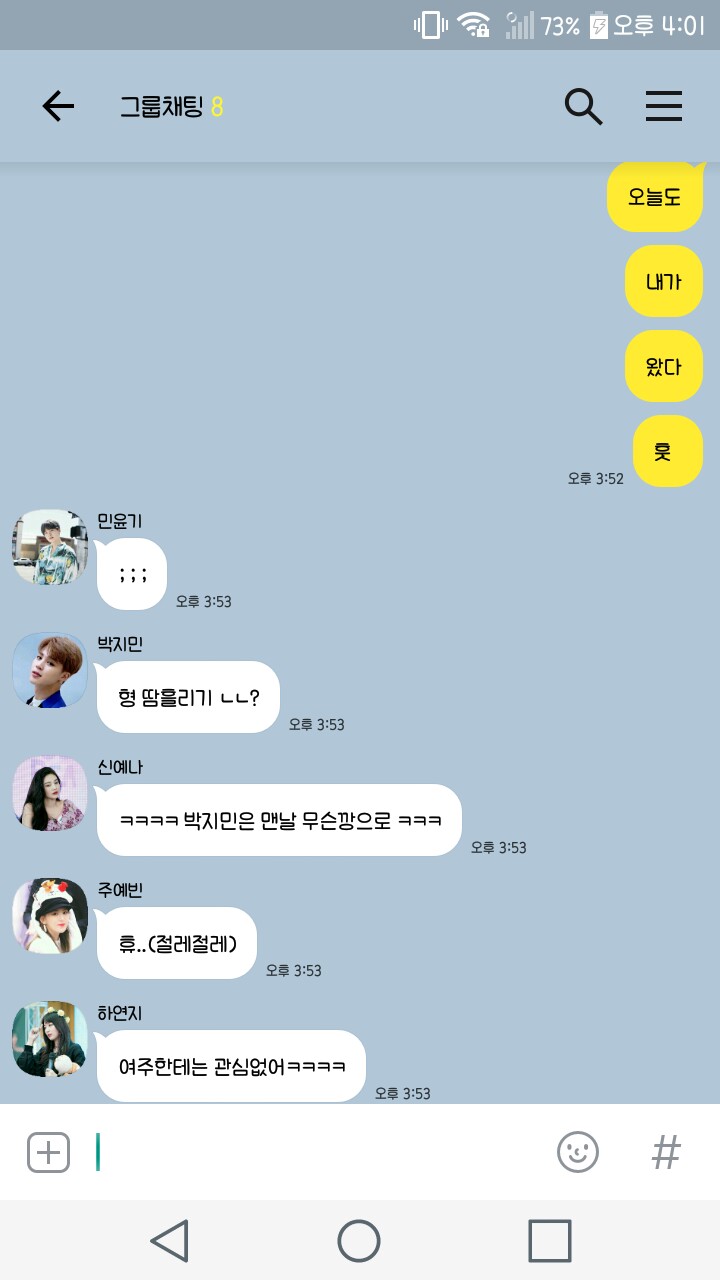720x1280 pixels.
Task: View 박지민's profile photo
Action: coord(50,670)
